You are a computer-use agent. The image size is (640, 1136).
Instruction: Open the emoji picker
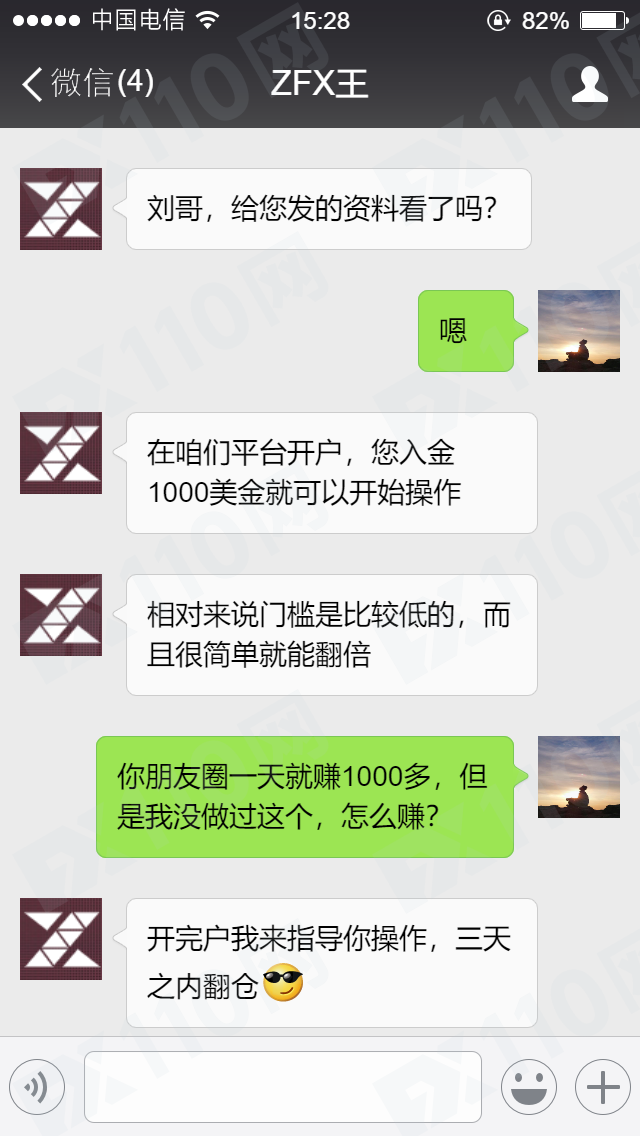click(528, 1087)
